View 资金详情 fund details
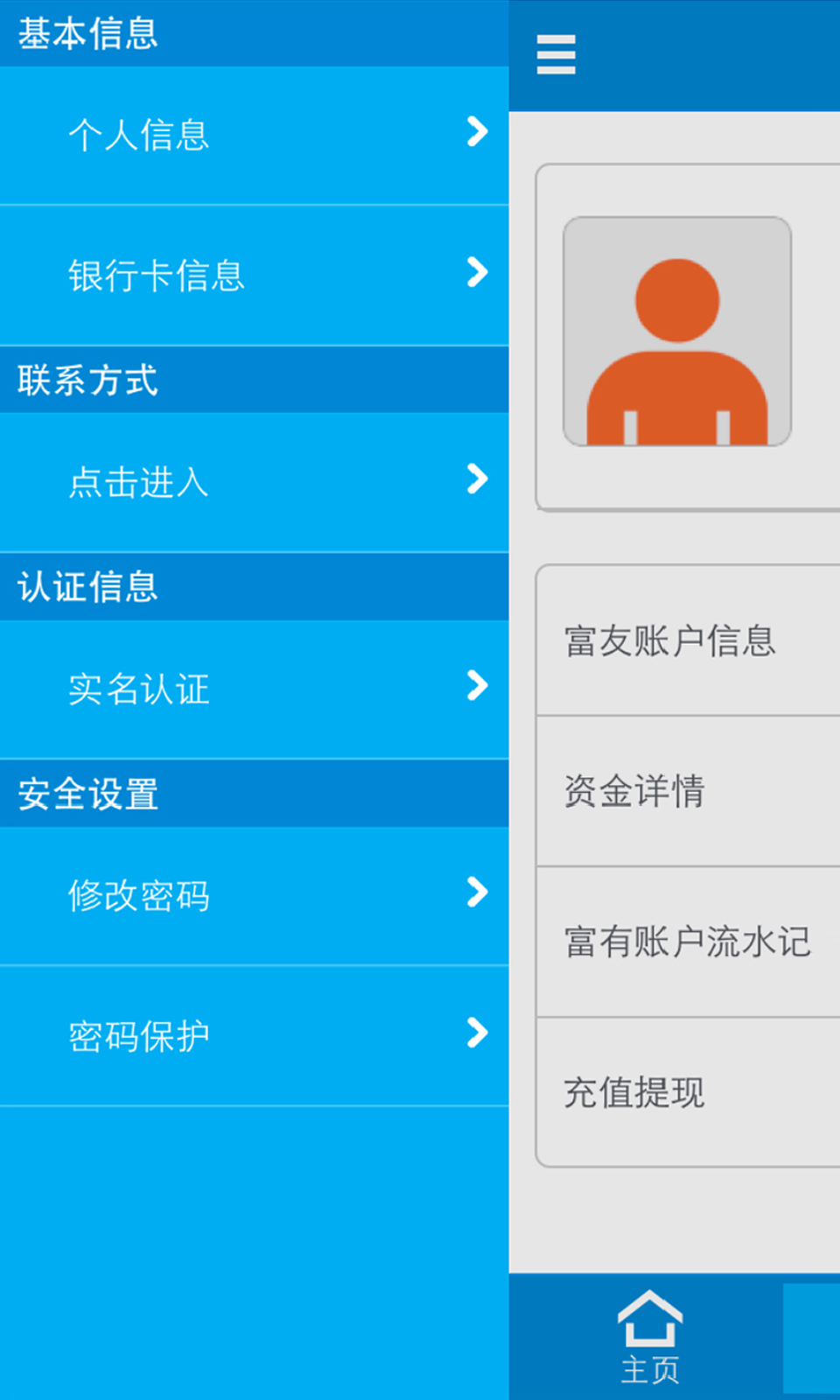The height and width of the screenshot is (1400, 840). 688,791
